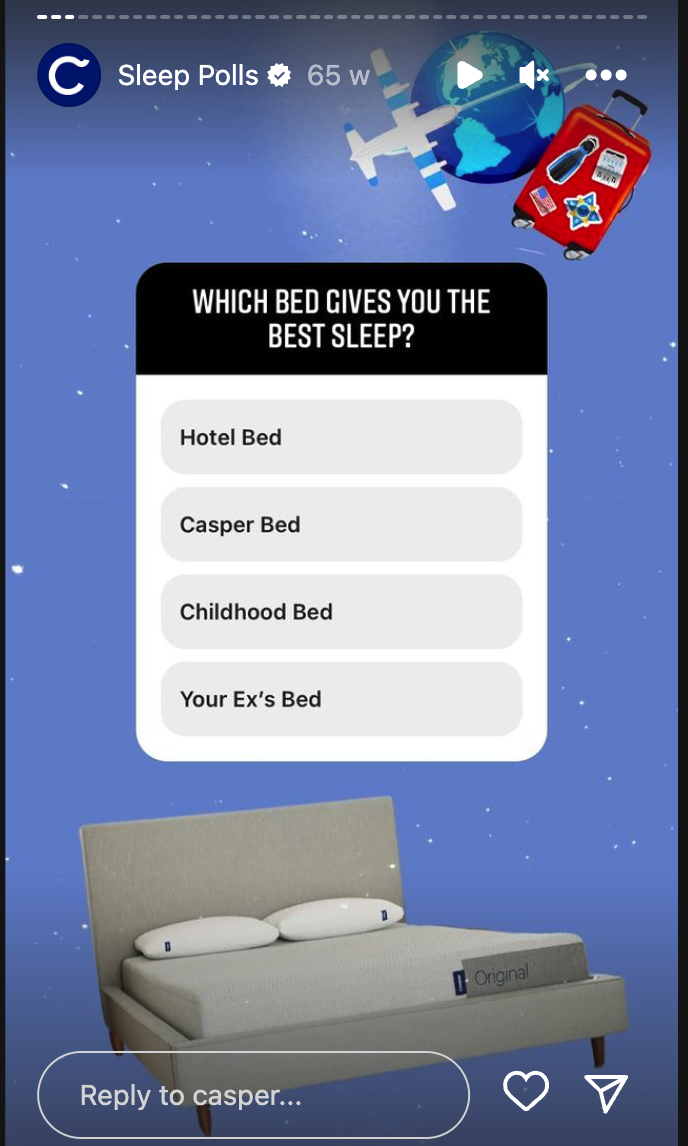Vote for Hotel Bed
The image size is (688, 1146).
click(341, 437)
